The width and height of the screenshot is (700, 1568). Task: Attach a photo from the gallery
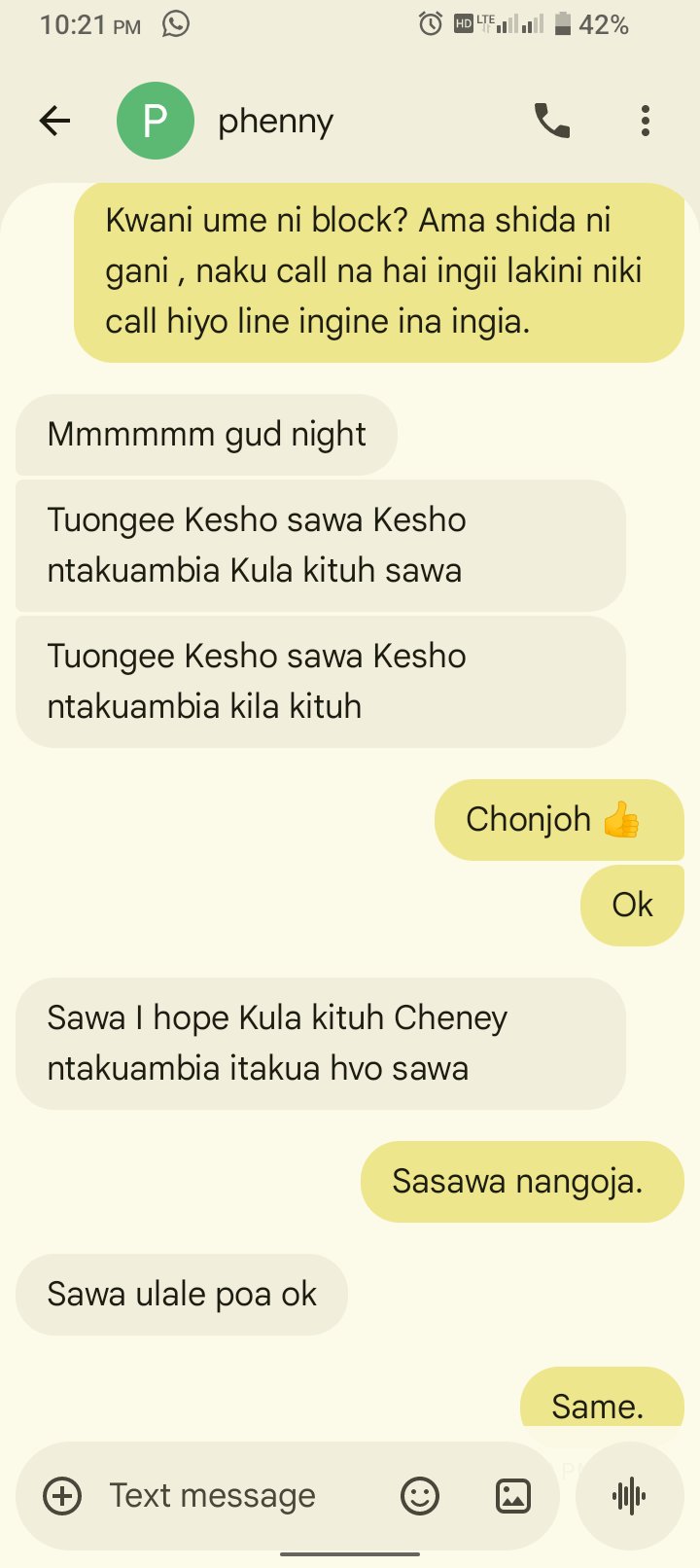coord(512,1495)
